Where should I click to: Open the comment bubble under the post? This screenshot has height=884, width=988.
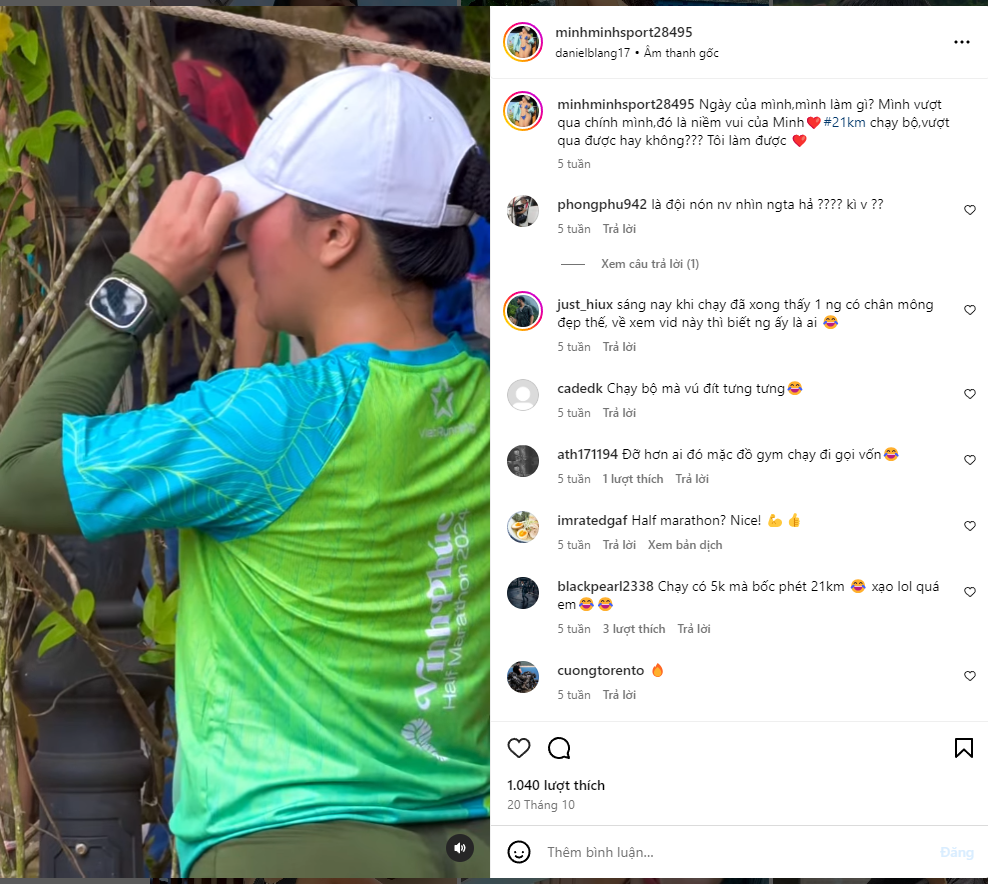(x=559, y=748)
